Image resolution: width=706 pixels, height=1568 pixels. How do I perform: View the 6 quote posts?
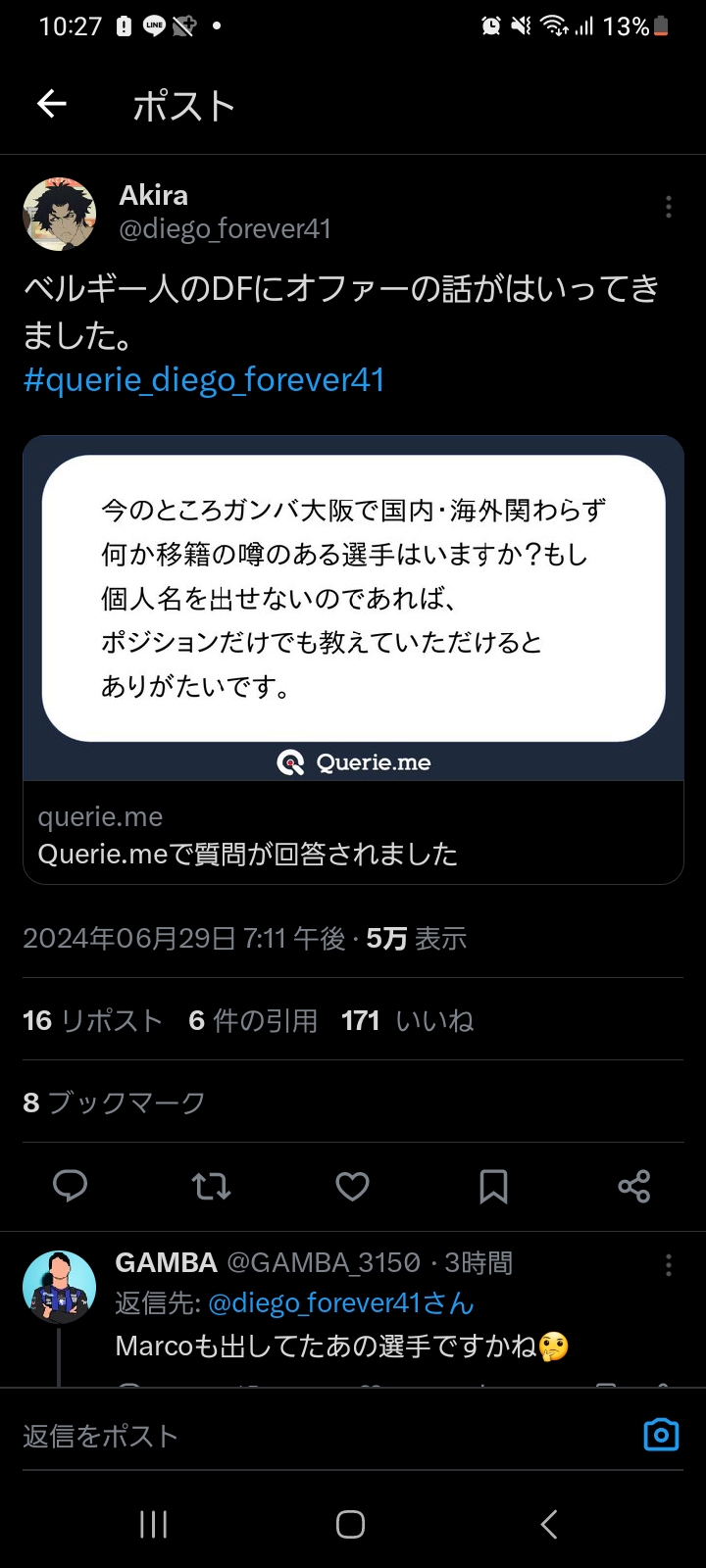pos(253,1021)
